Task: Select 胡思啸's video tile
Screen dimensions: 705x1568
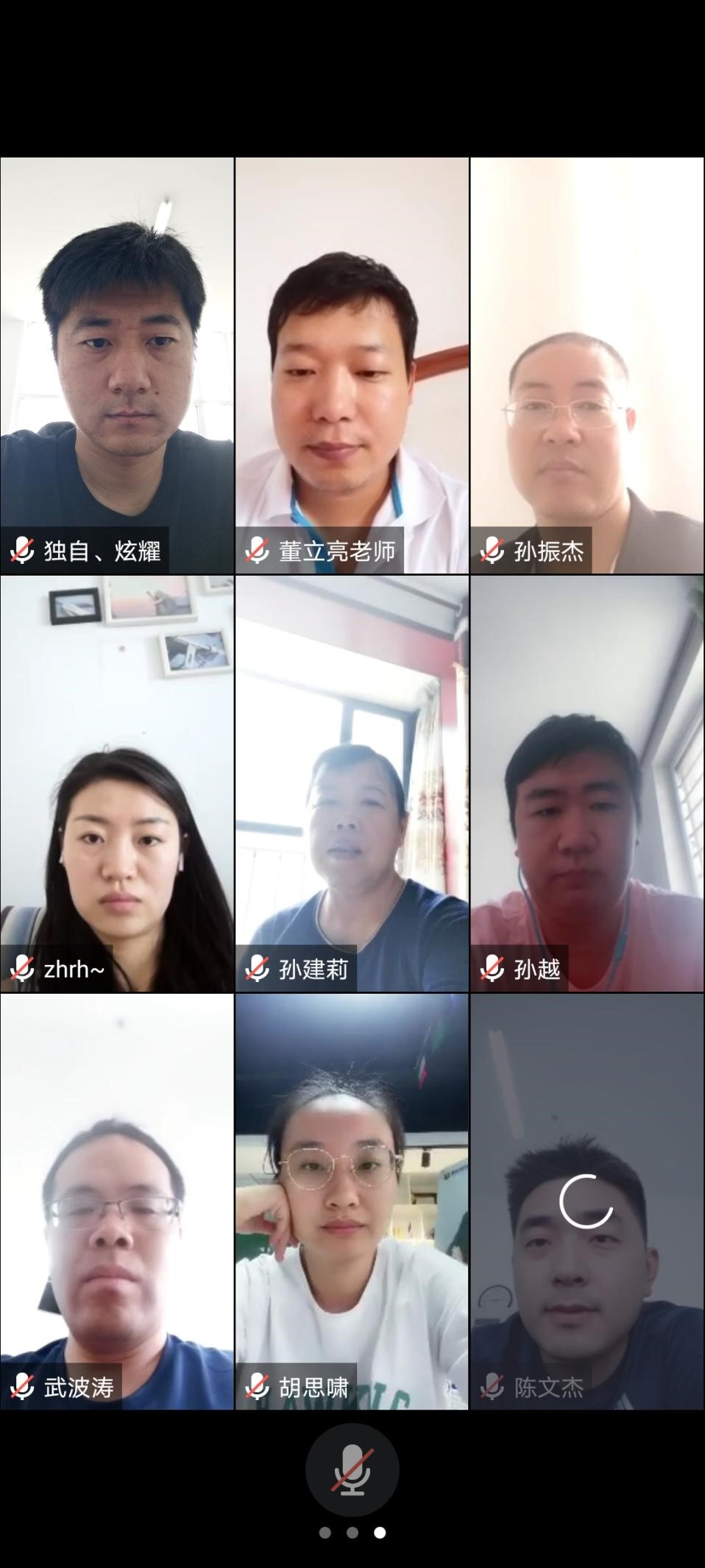Action: tap(352, 1201)
